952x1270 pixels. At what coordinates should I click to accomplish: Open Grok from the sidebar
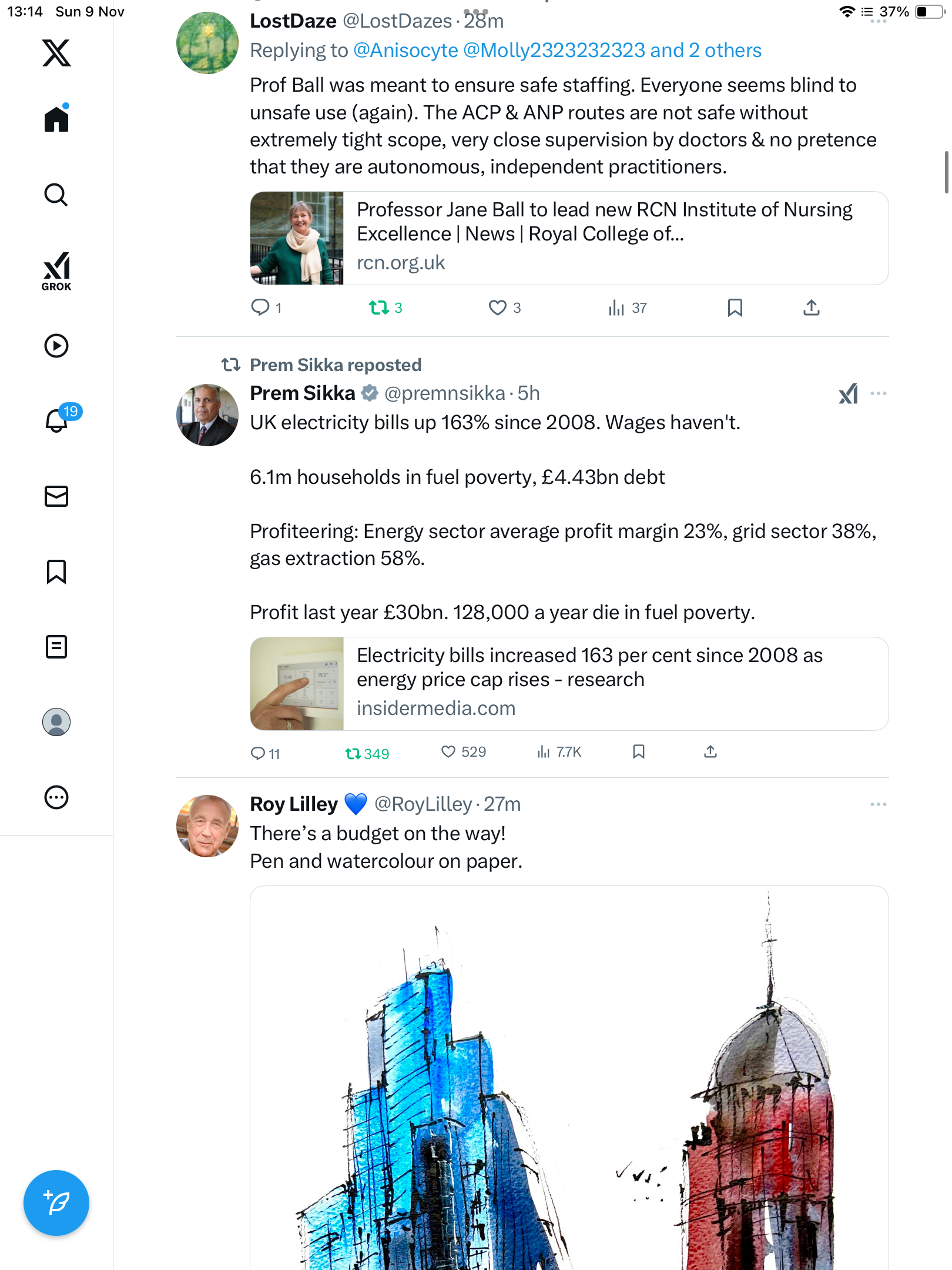[x=56, y=271]
